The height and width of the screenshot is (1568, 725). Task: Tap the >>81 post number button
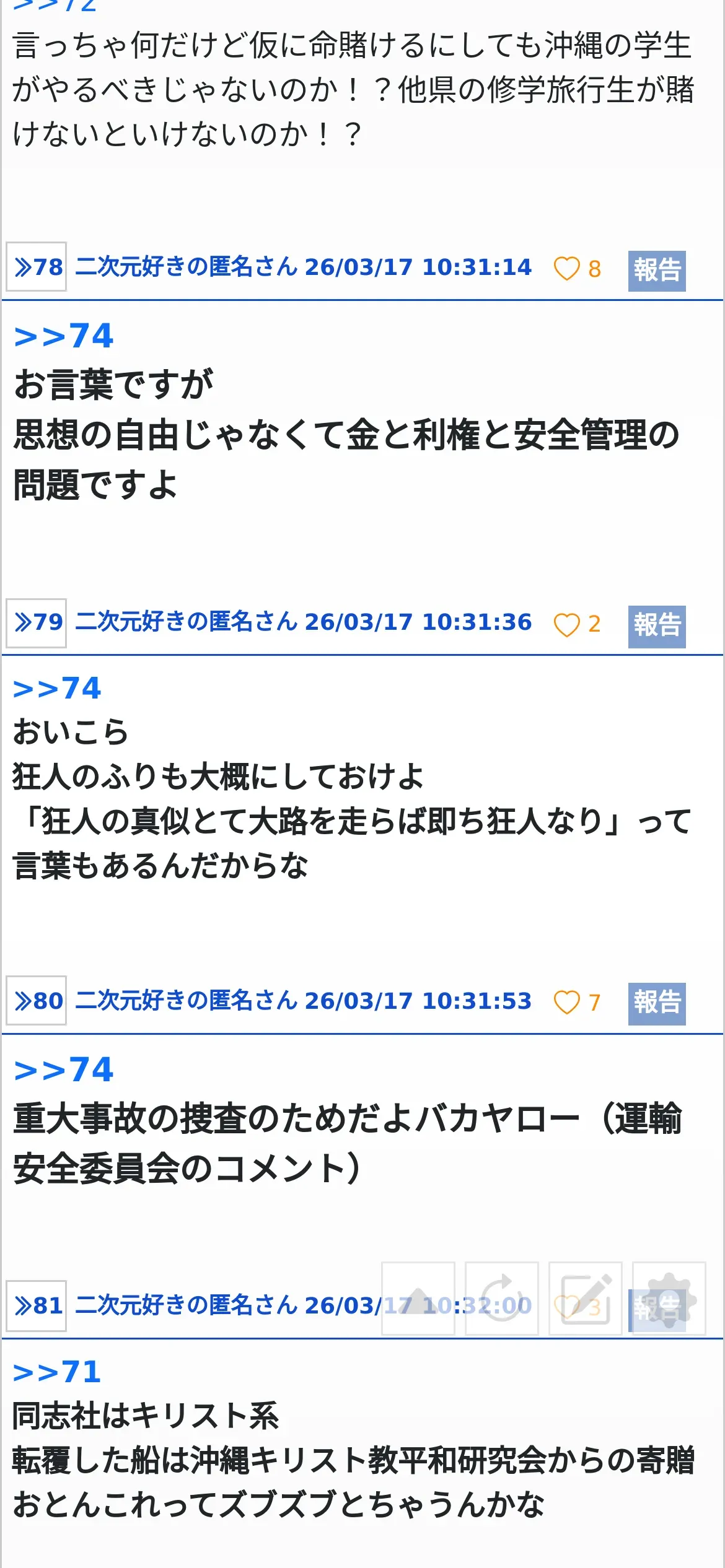[x=37, y=1306]
